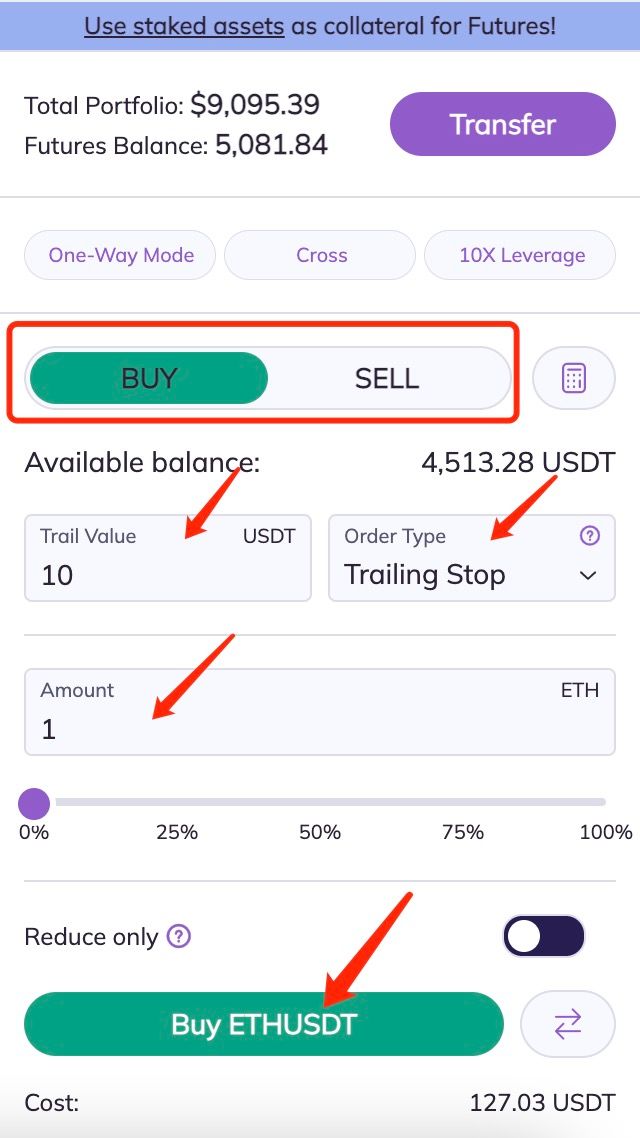Tap the swap arrows icon button
The width and height of the screenshot is (640, 1138).
(568, 1024)
